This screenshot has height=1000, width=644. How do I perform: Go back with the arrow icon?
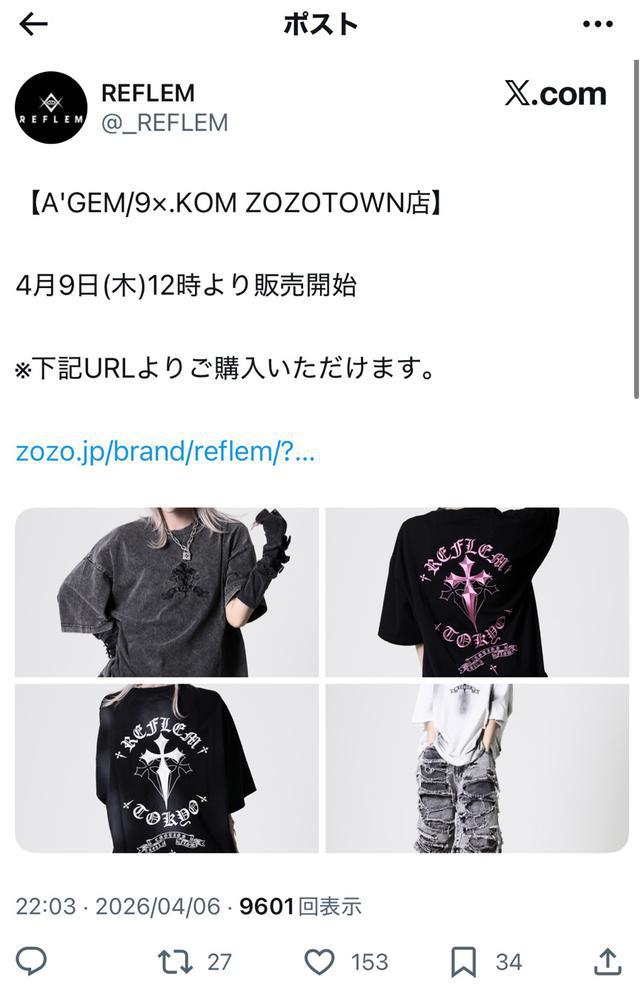(x=33, y=25)
